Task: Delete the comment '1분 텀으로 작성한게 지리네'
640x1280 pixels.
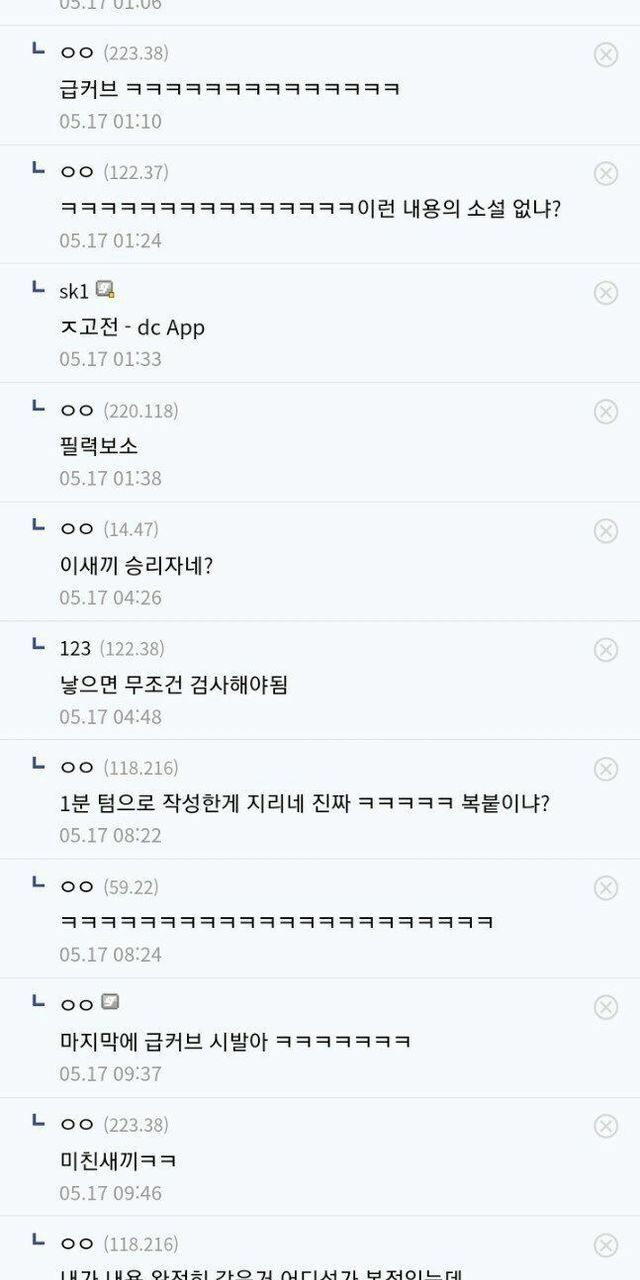Action: click(606, 768)
